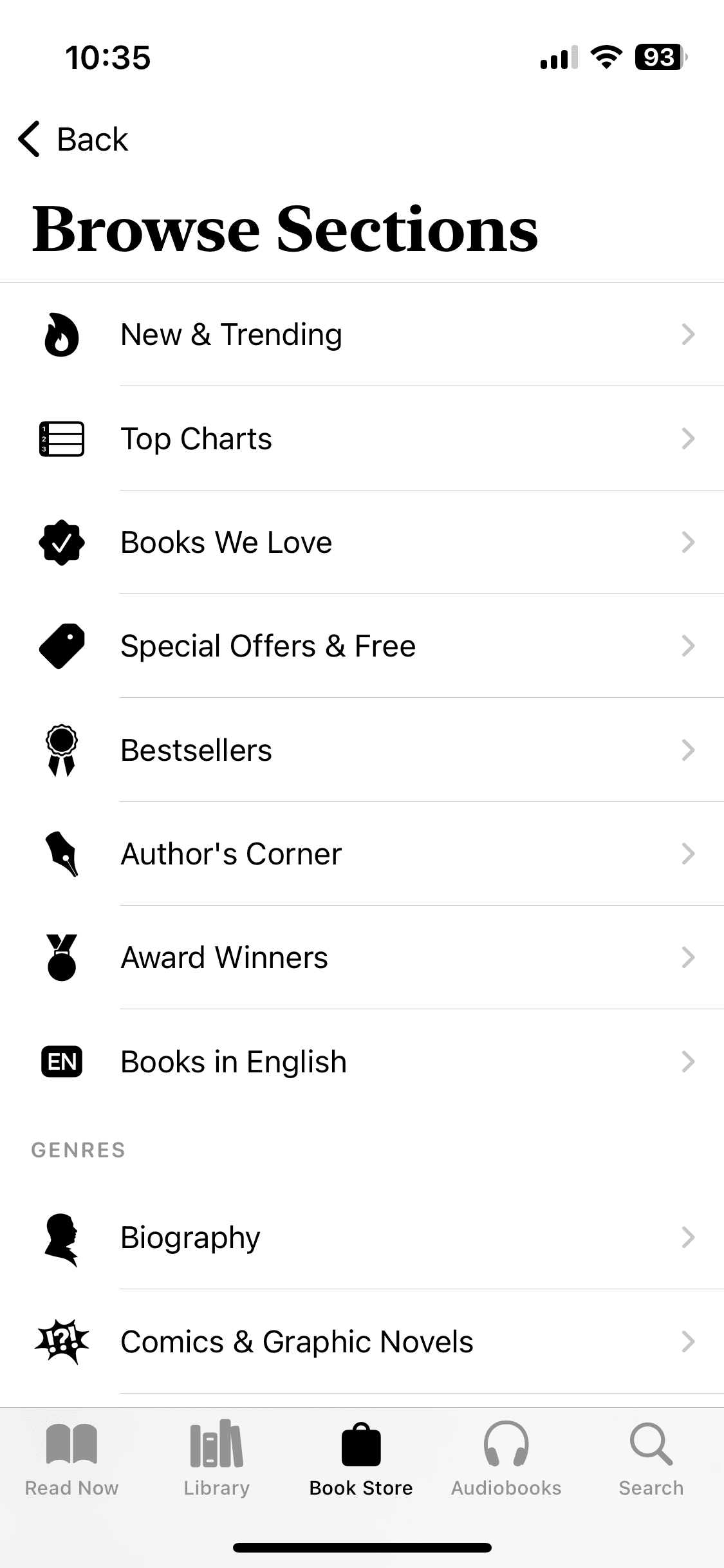Image resolution: width=724 pixels, height=1568 pixels.
Task: View the Bestsellers section
Action: [362, 751]
